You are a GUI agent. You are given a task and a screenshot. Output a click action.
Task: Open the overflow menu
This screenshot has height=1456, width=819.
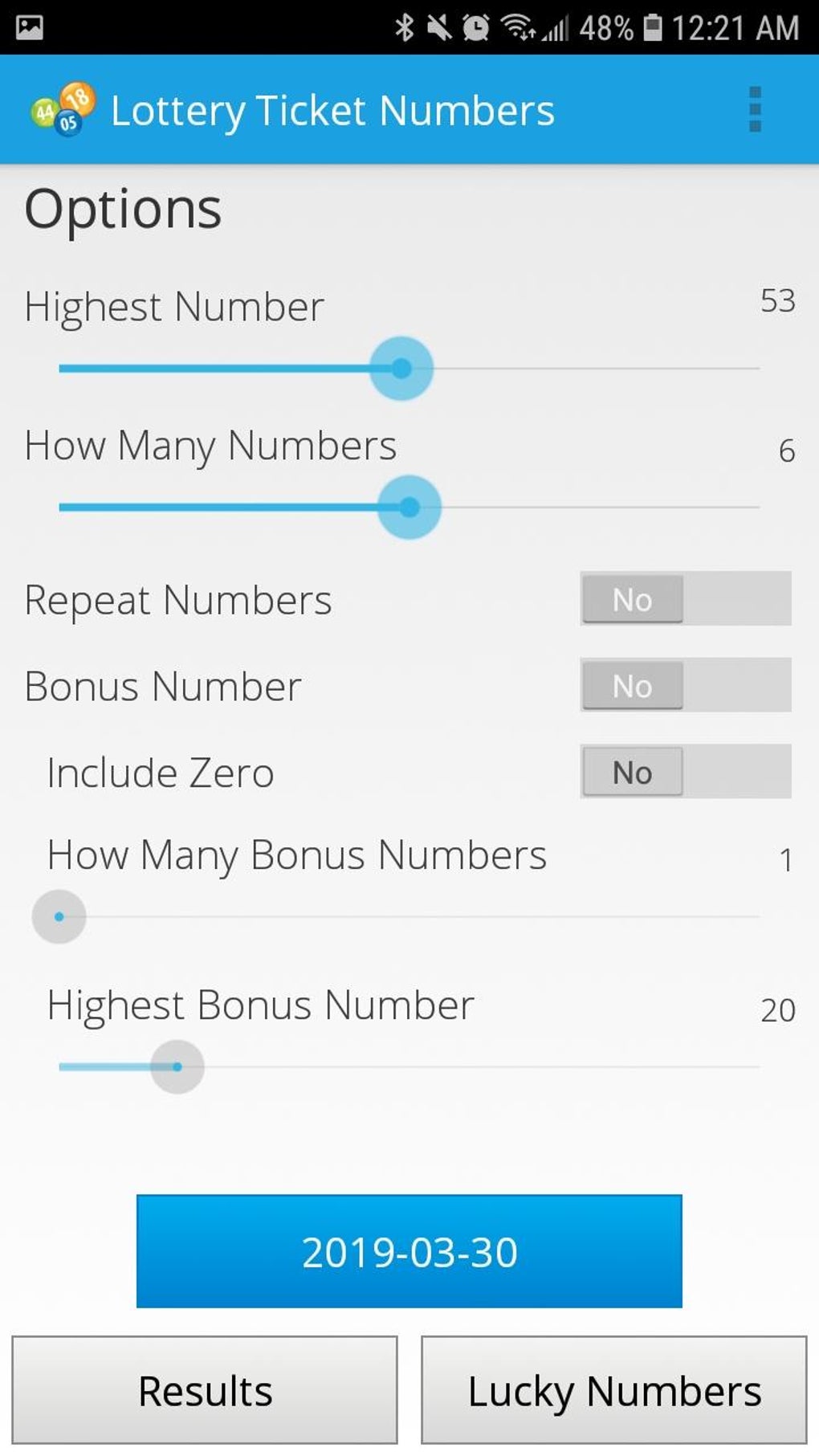point(755,110)
